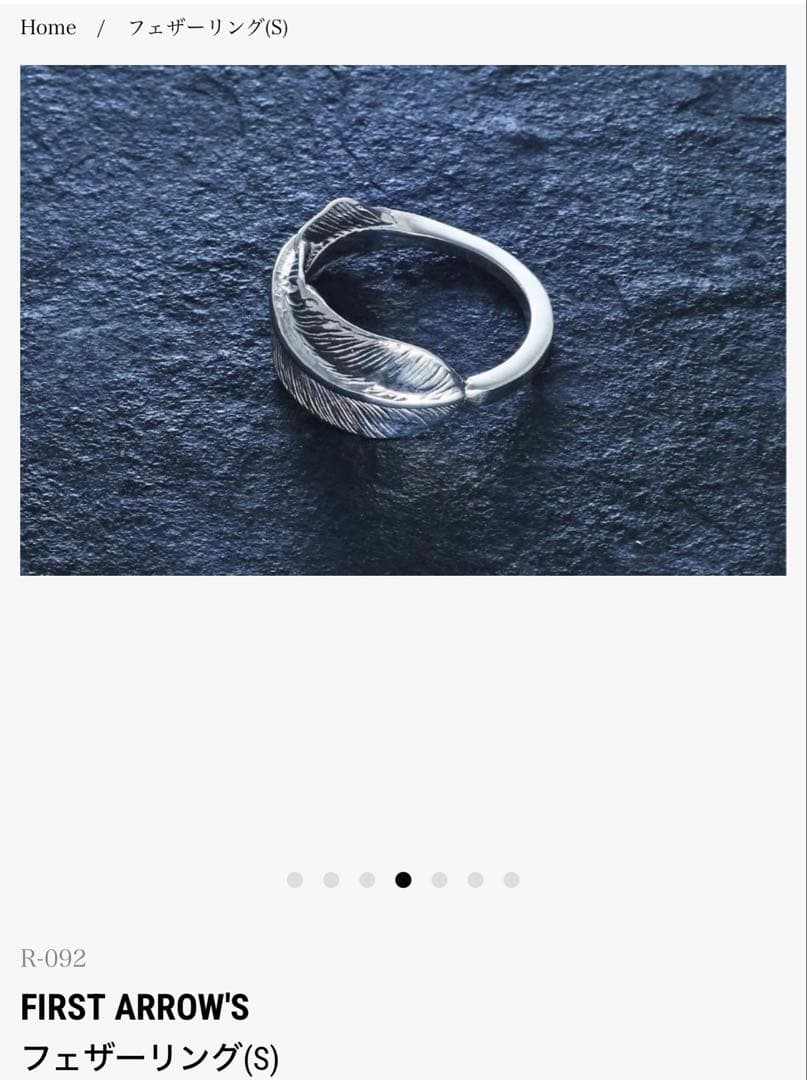Go to Home via breadcrumb link

(x=48, y=27)
